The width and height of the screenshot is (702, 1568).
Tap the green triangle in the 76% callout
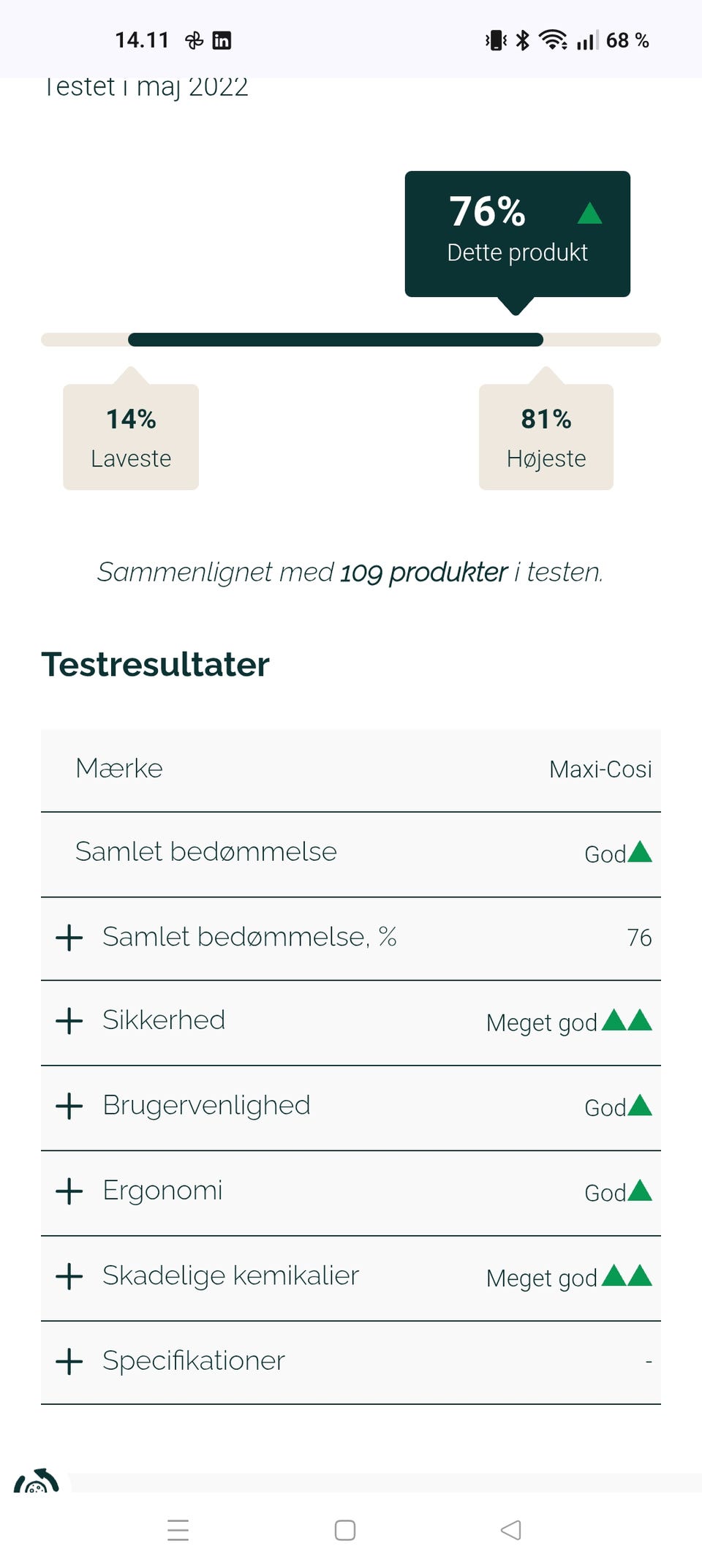click(591, 214)
